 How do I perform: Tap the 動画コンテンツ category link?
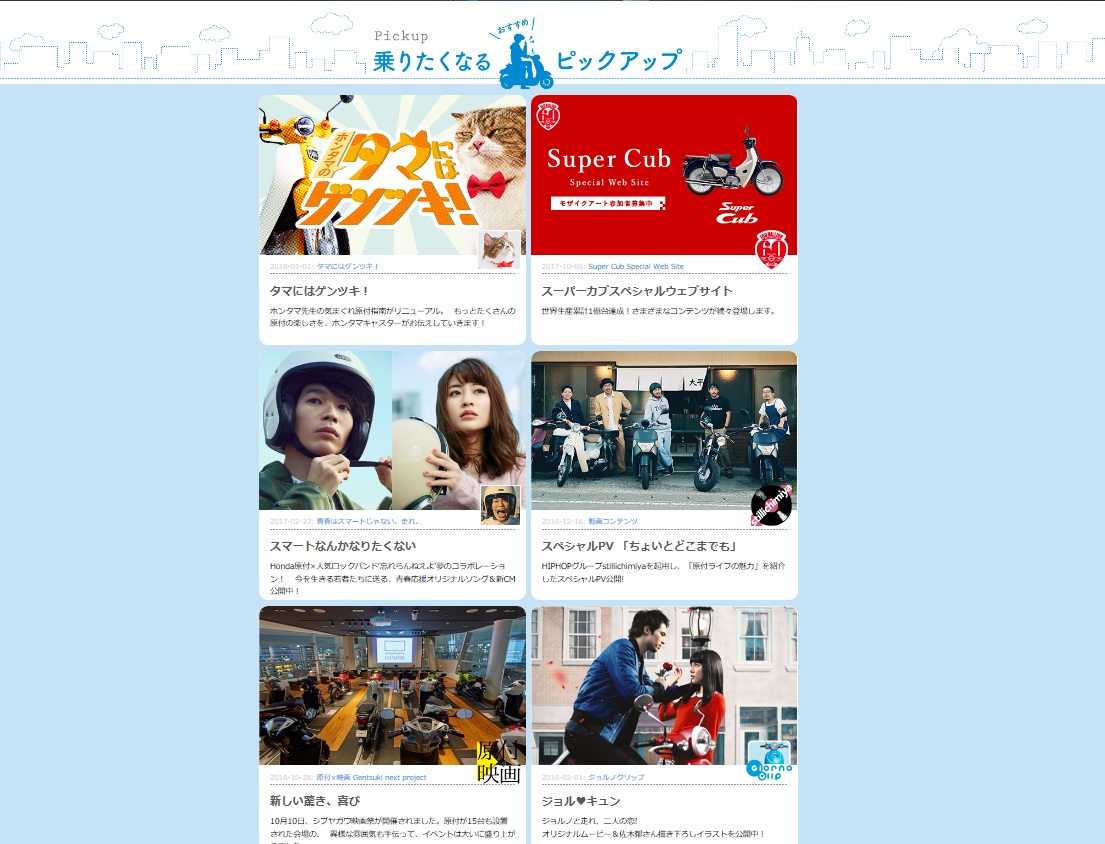[612, 522]
